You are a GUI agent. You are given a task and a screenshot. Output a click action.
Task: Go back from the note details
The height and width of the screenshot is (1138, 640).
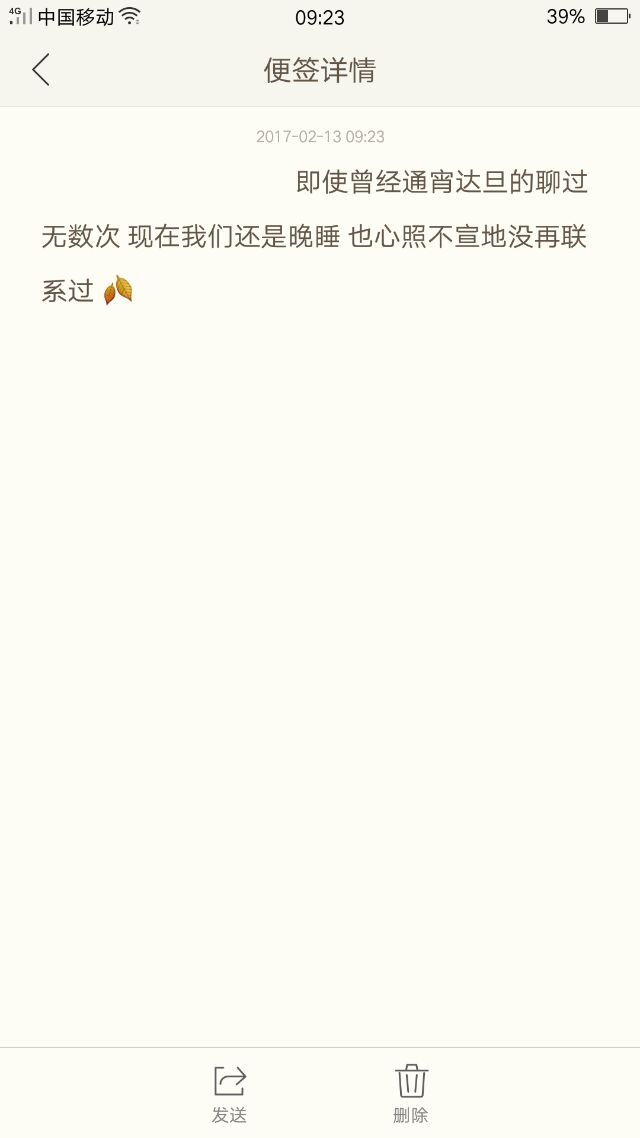pos(41,70)
